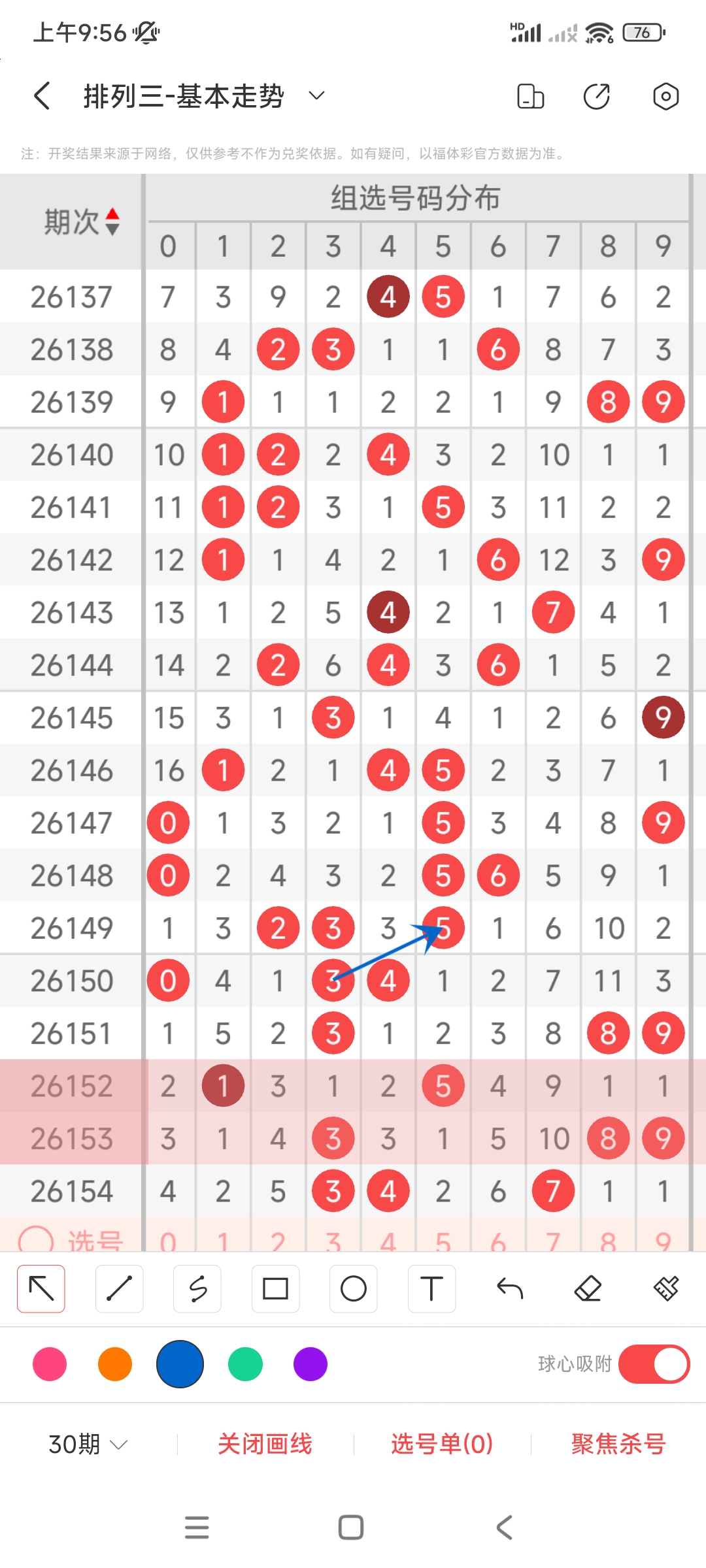Screen dimensions: 706x1568
Task: Turn off the 球心吸附 switch
Action: pyautogui.click(x=654, y=1364)
